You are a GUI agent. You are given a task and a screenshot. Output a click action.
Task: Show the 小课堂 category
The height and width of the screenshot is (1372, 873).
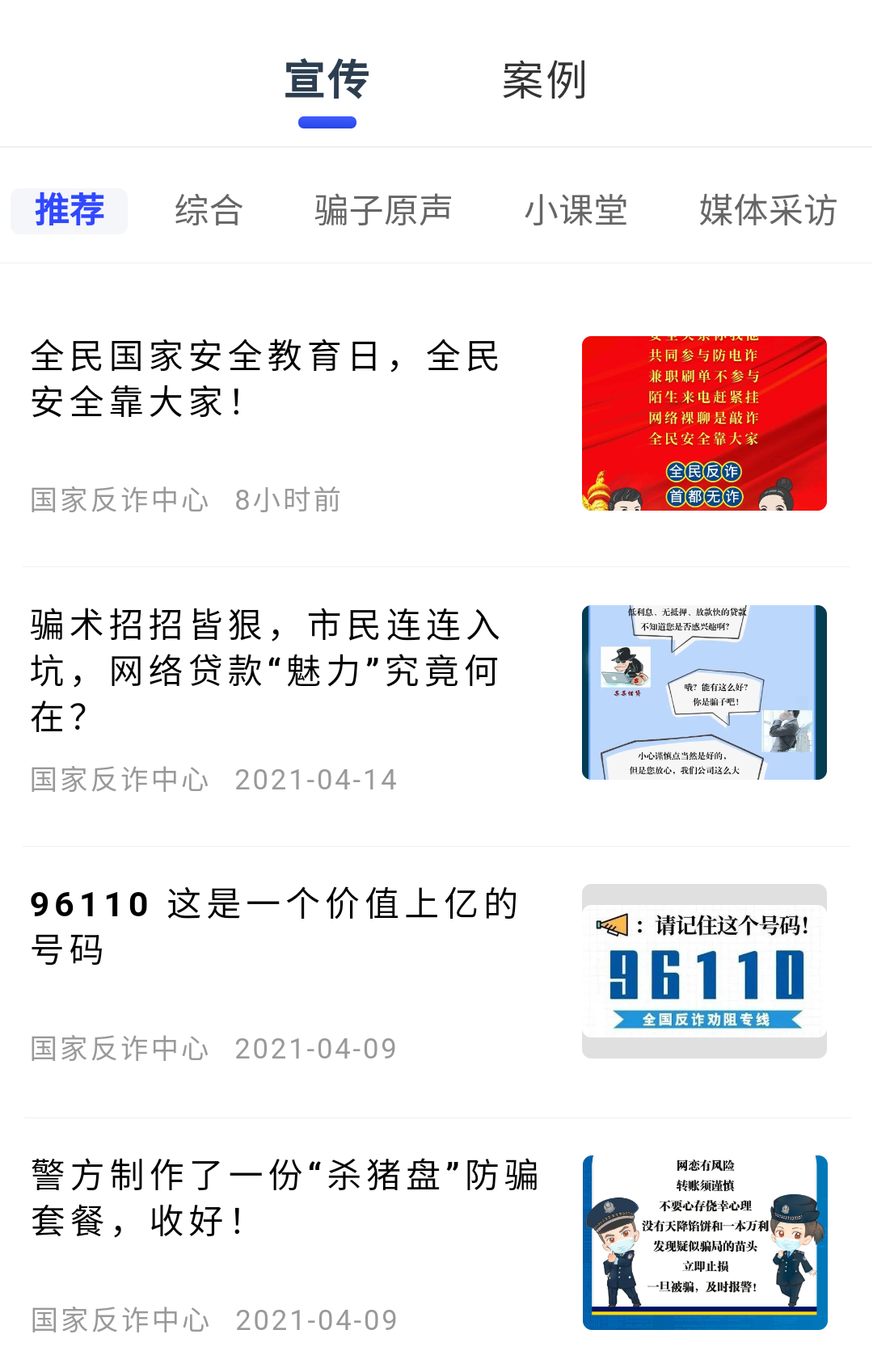(x=576, y=211)
